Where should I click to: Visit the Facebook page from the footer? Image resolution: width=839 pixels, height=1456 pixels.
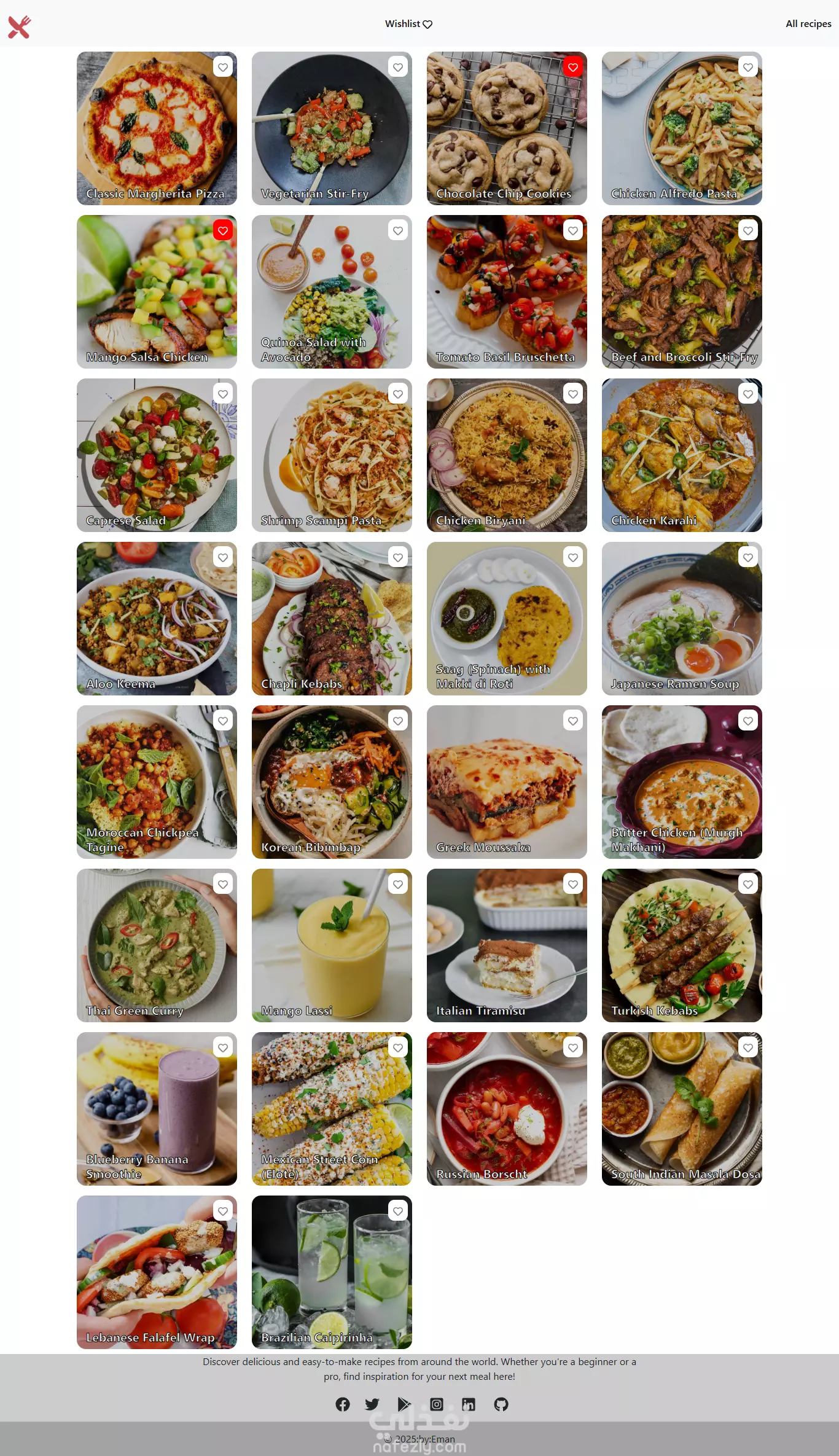coord(343,1404)
